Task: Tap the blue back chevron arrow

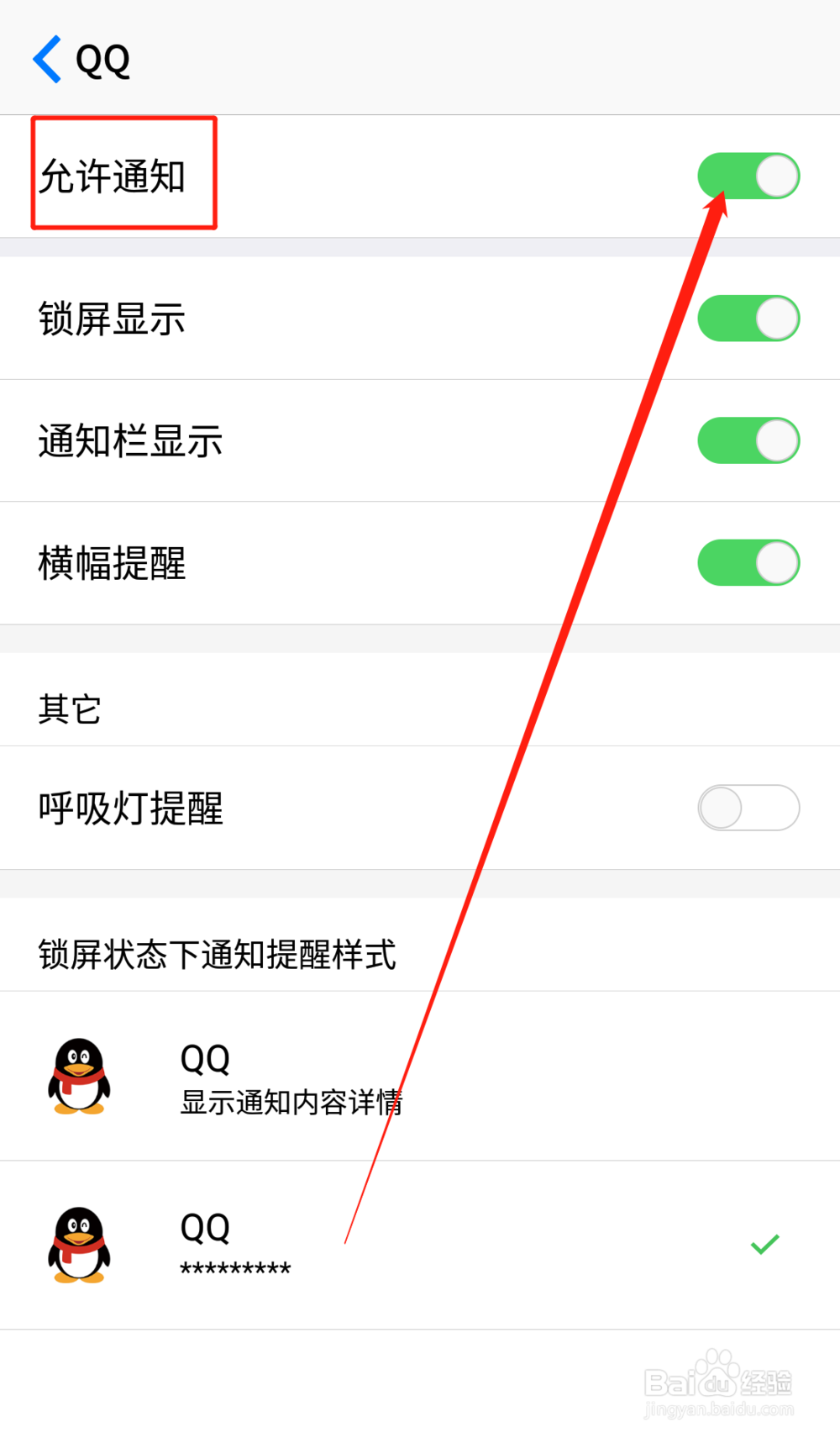Action: click(49, 59)
